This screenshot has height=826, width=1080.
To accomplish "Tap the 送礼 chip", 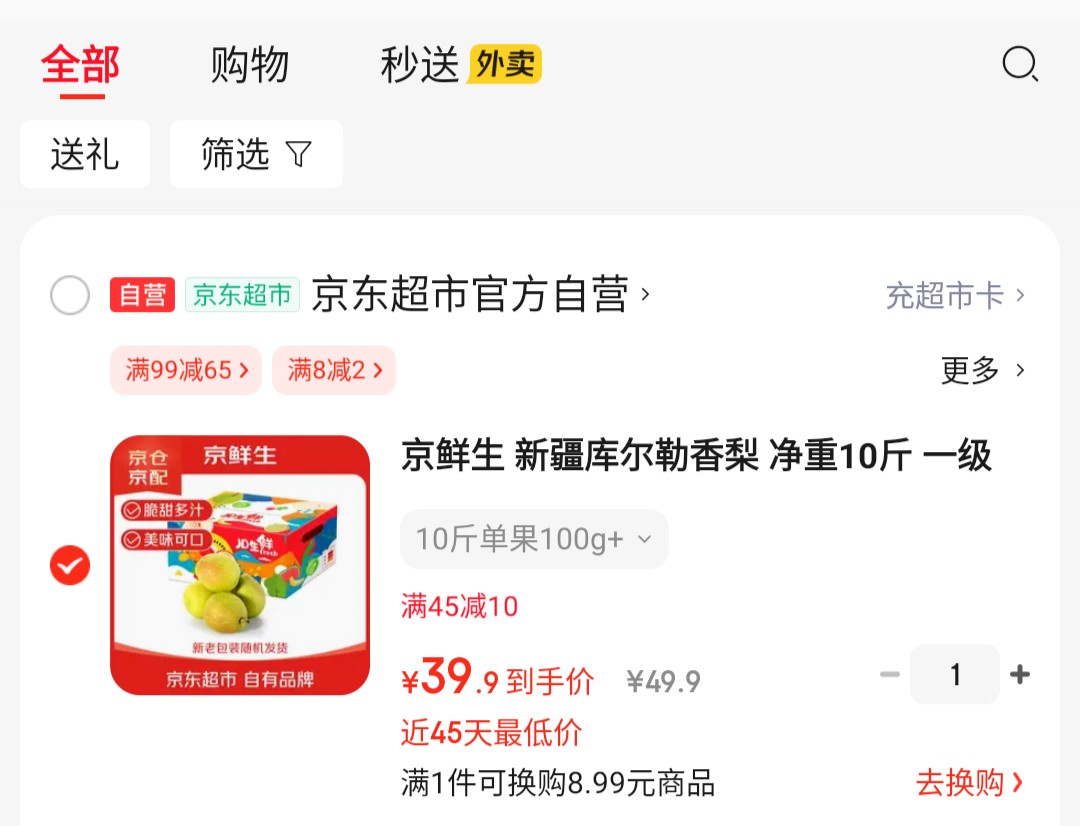I will pos(85,154).
